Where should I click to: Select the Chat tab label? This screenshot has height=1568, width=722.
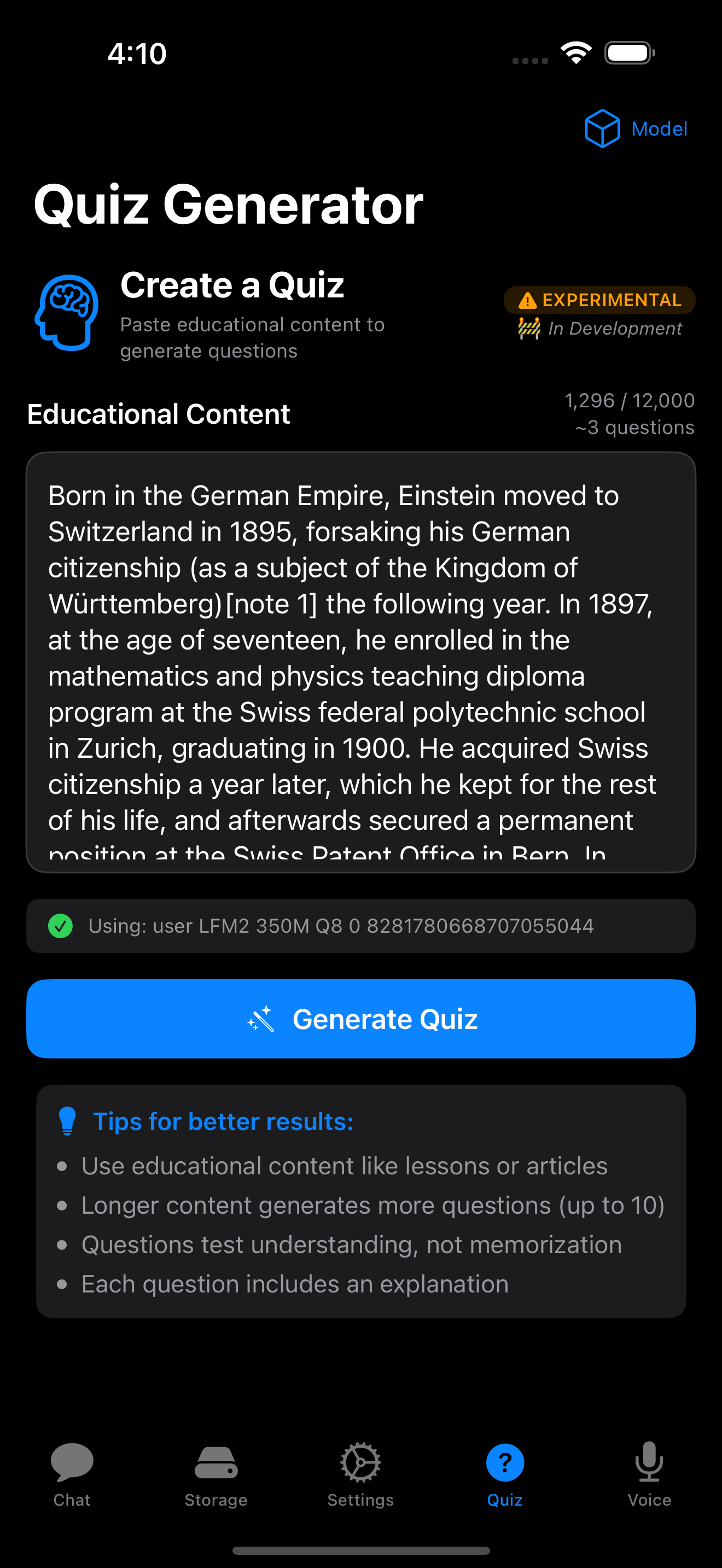tap(72, 1499)
